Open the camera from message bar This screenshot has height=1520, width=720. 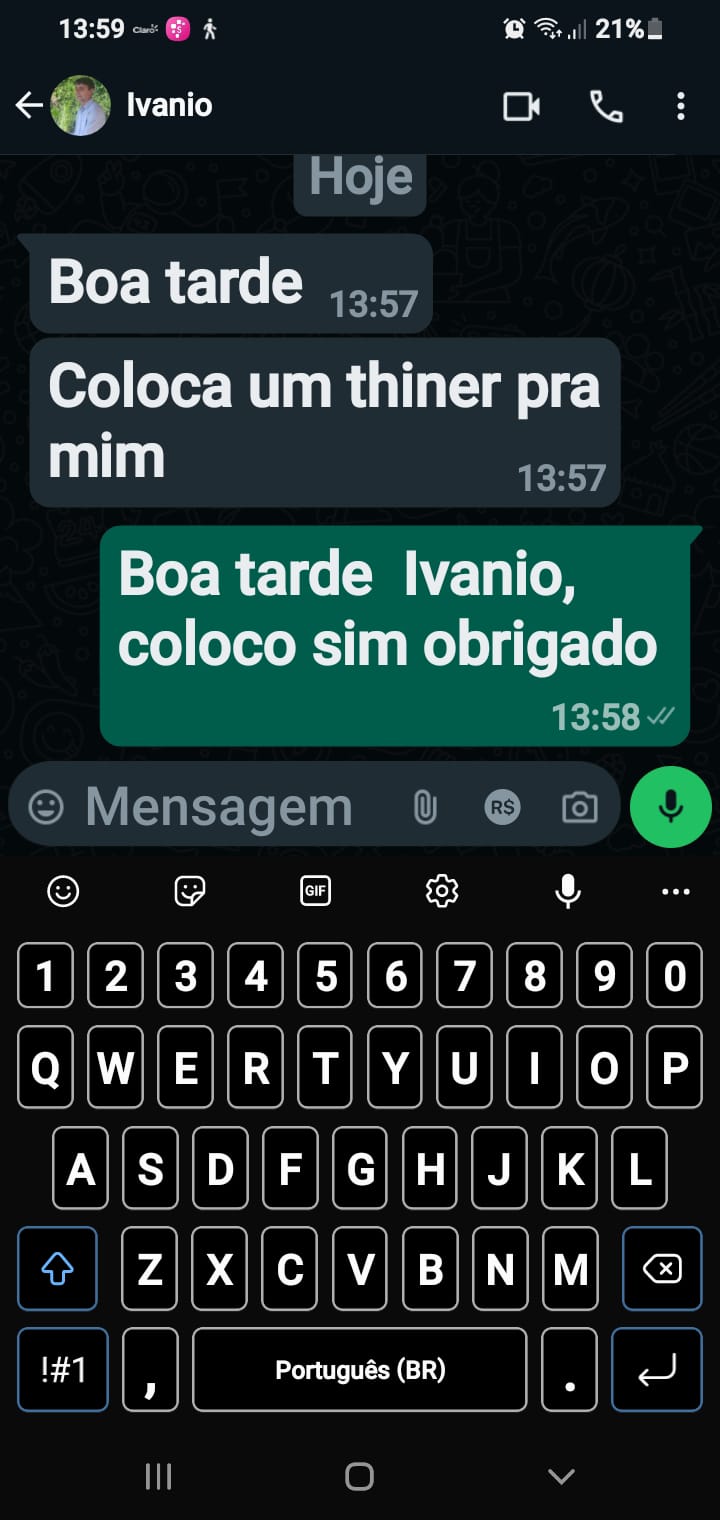579,808
